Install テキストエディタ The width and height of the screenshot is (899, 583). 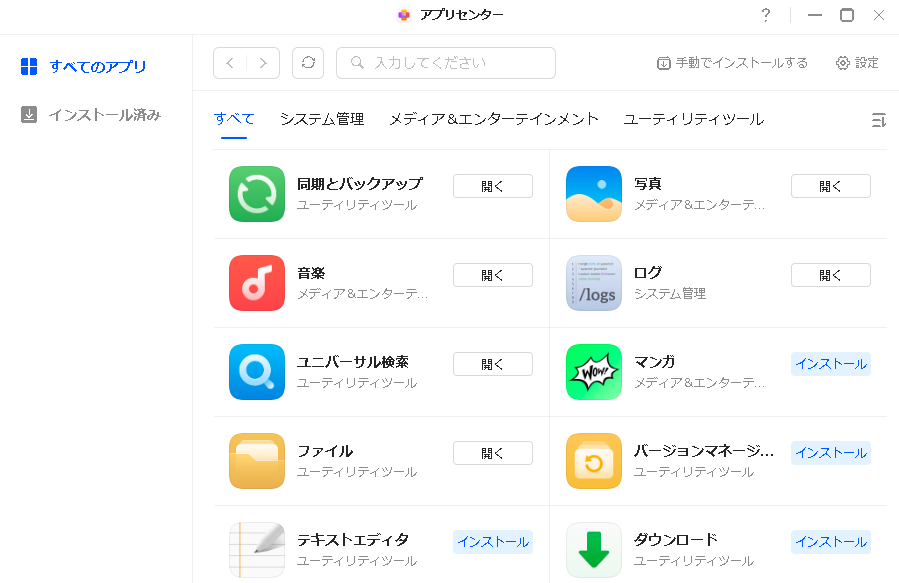(x=493, y=542)
